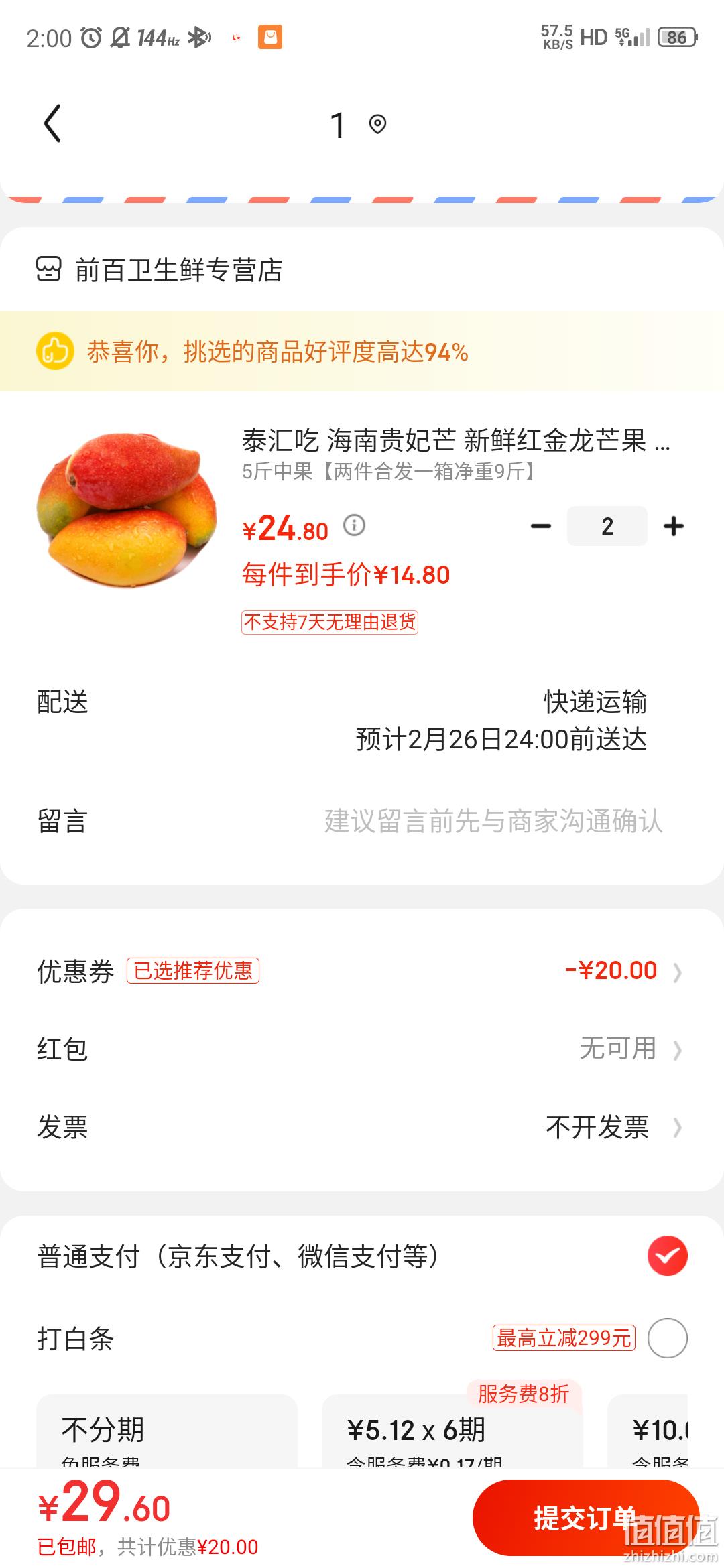Image resolution: width=724 pixels, height=1568 pixels.
Task: Select 普通支付 payment method
Action: (x=362, y=1256)
